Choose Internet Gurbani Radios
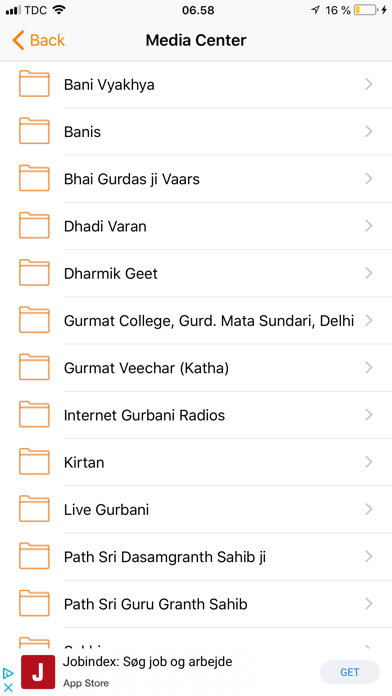Image resolution: width=392 pixels, height=696 pixels. pyautogui.click(x=196, y=415)
